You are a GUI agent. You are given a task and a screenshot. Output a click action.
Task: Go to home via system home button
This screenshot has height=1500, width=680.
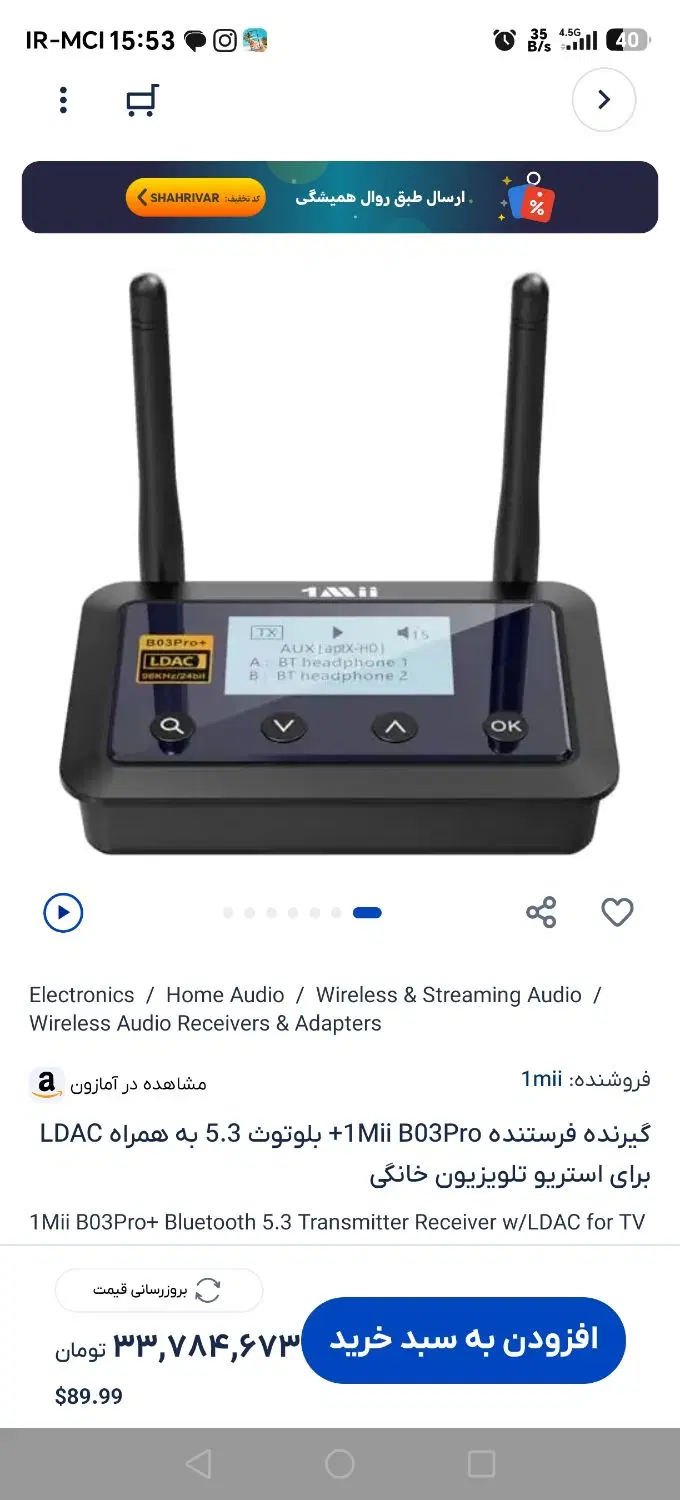(x=340, y=1464)
